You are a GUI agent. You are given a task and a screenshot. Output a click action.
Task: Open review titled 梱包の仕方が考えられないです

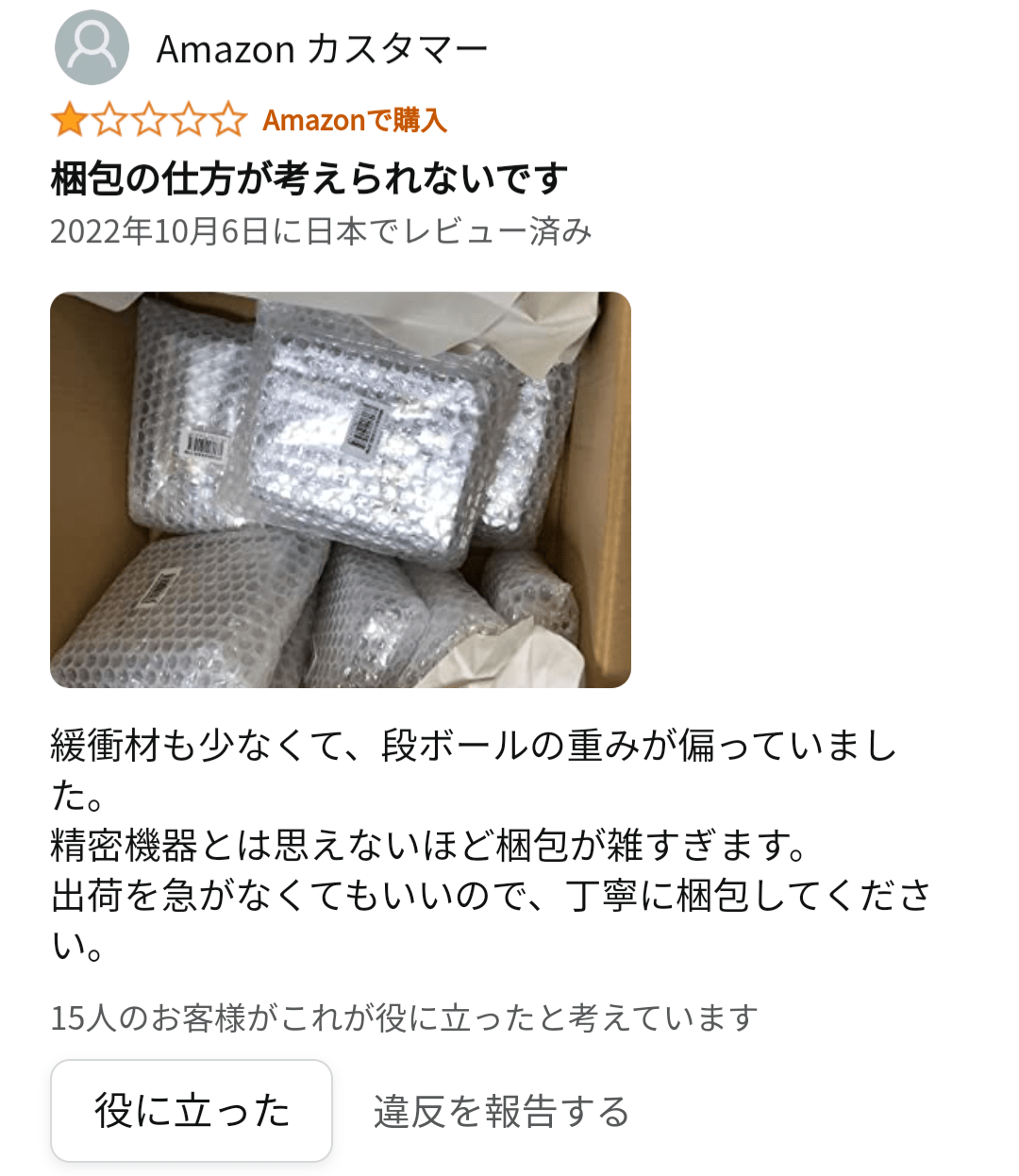309,178
